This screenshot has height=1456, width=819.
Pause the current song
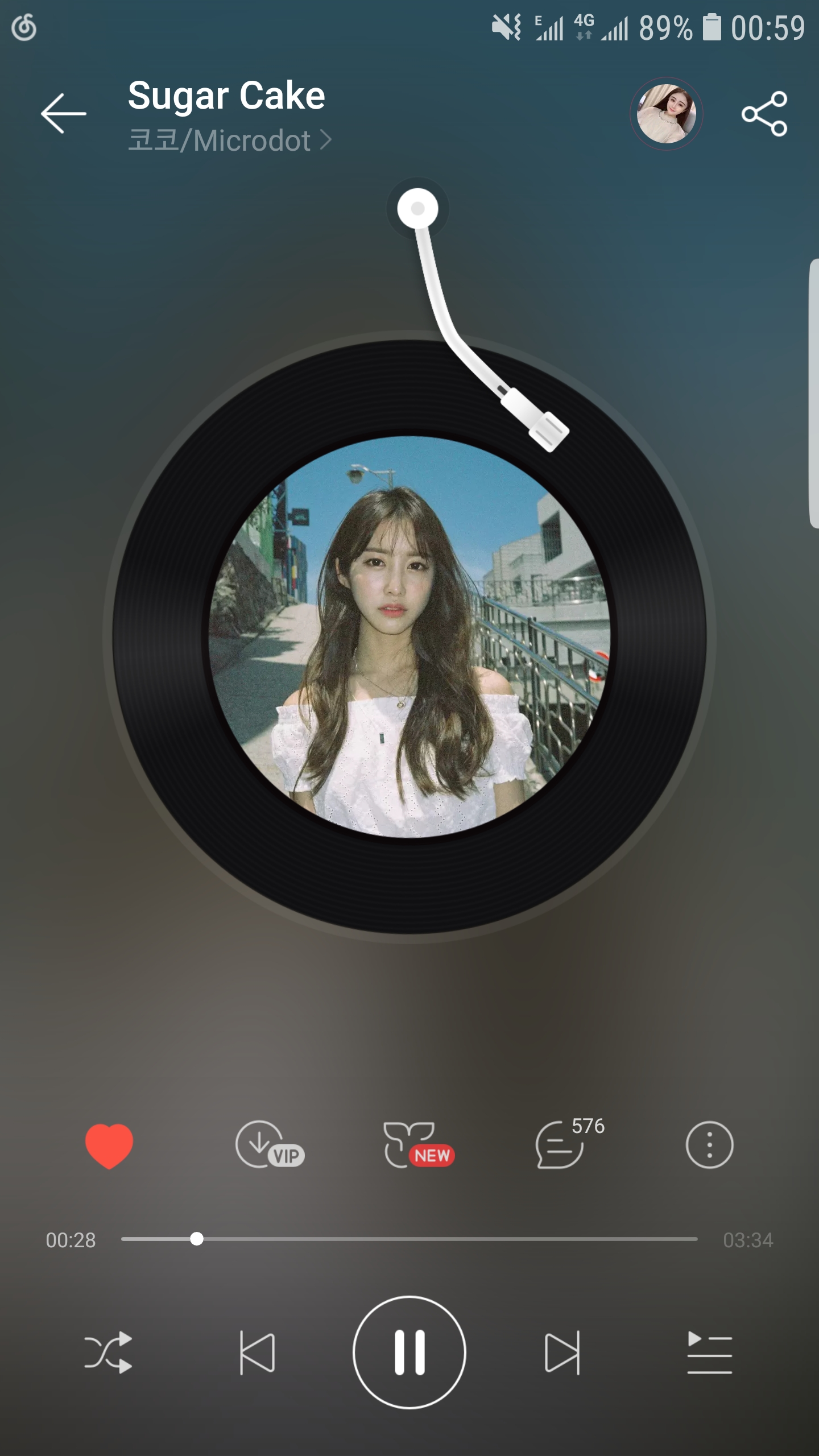[409, 1352]
